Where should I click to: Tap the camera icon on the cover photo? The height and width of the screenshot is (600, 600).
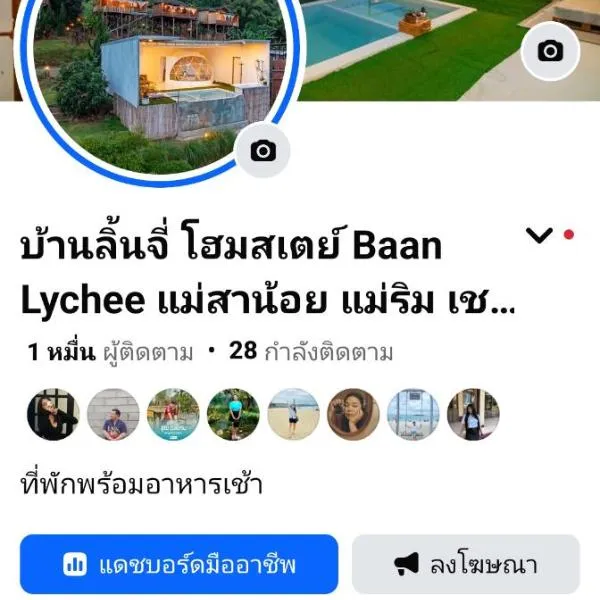pyautogui.click(x=550, y=51)
